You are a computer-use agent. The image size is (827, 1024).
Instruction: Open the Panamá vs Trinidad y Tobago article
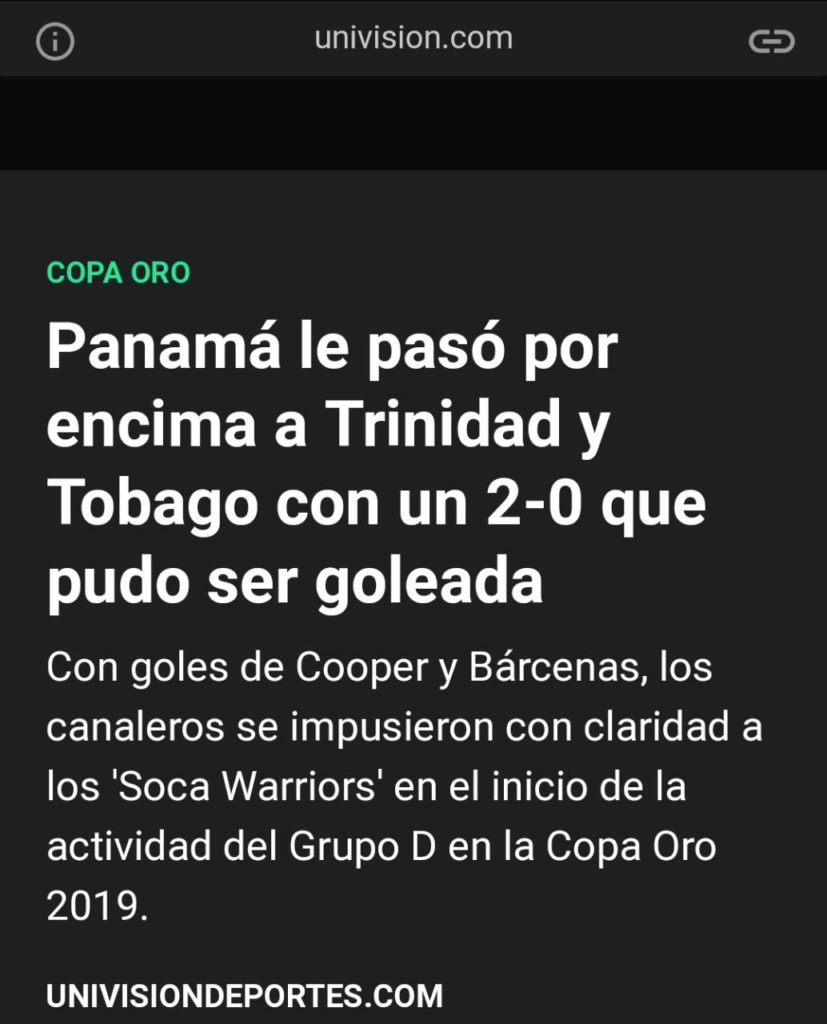(376, 465)
